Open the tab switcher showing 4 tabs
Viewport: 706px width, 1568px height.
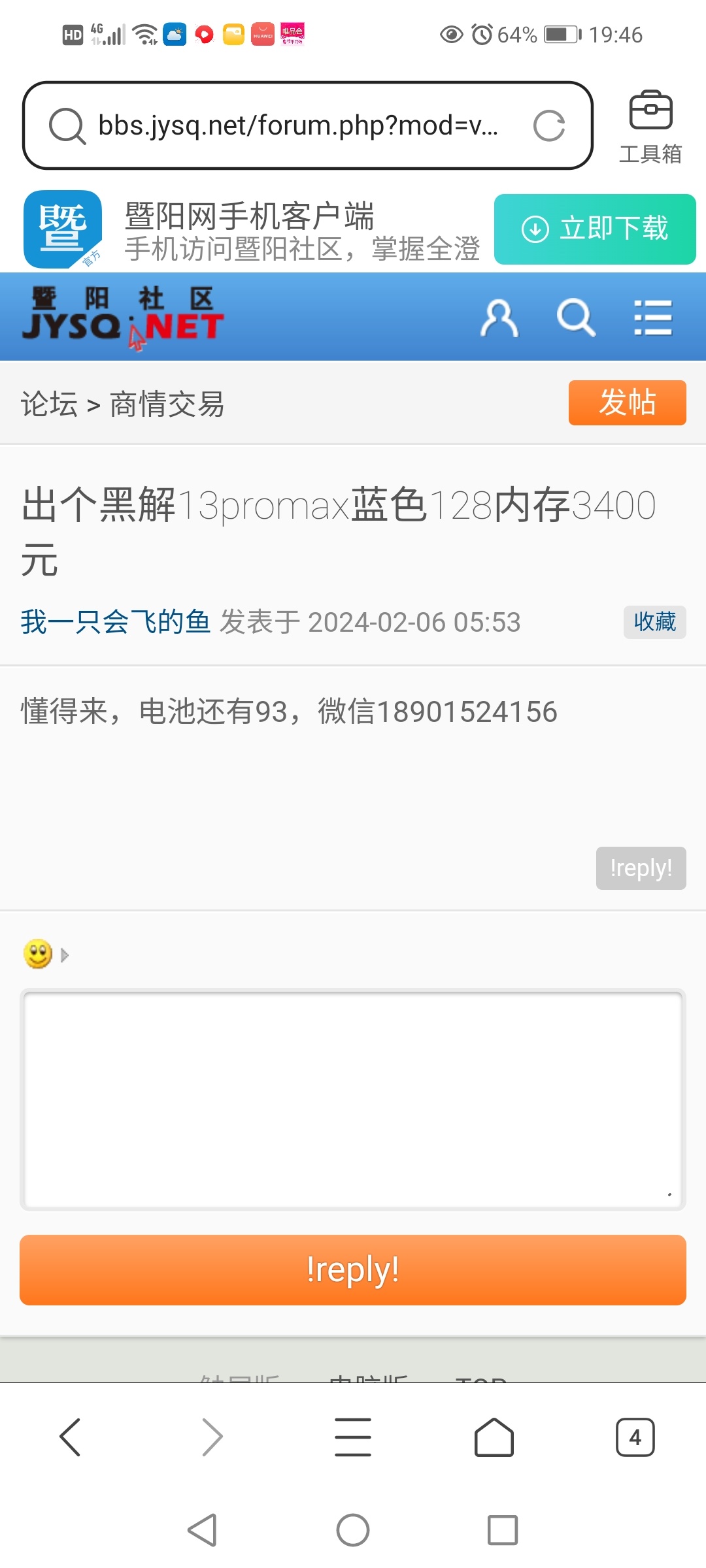[x=635, y=1437]
